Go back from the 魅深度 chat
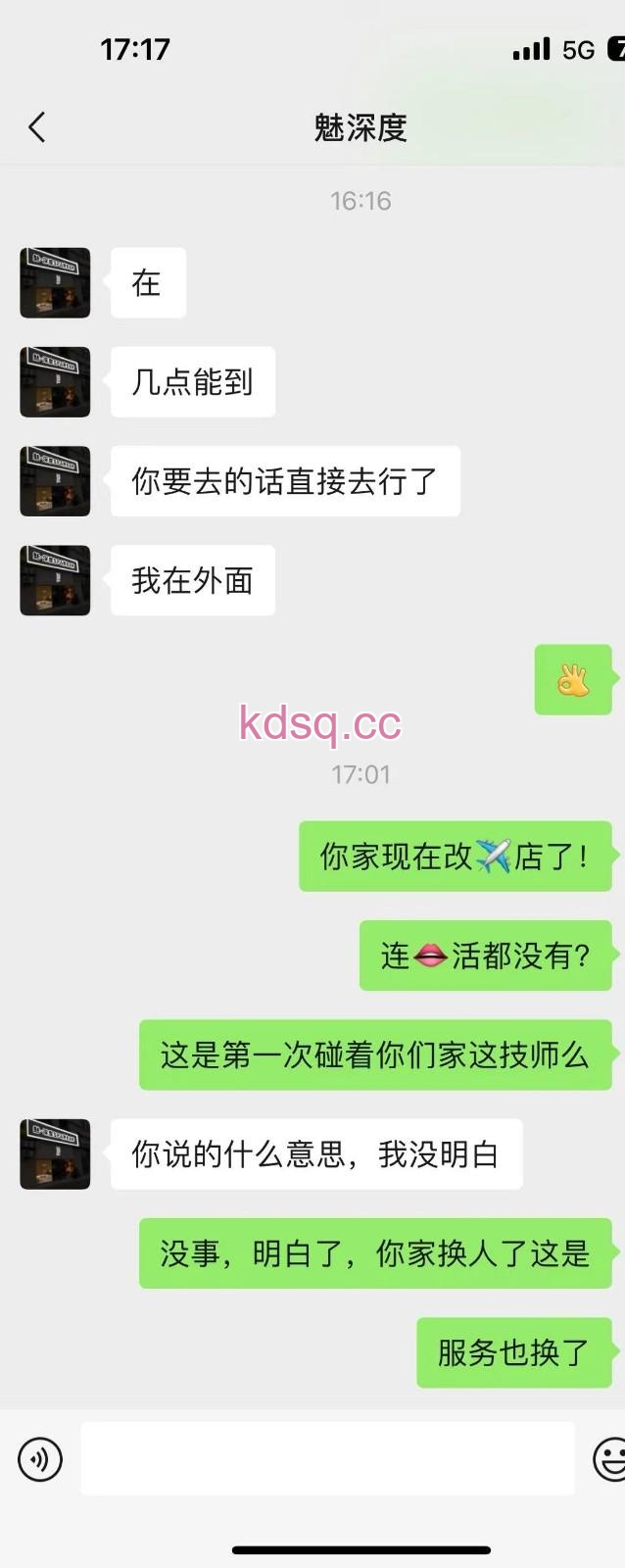 [x=37, y=127]
